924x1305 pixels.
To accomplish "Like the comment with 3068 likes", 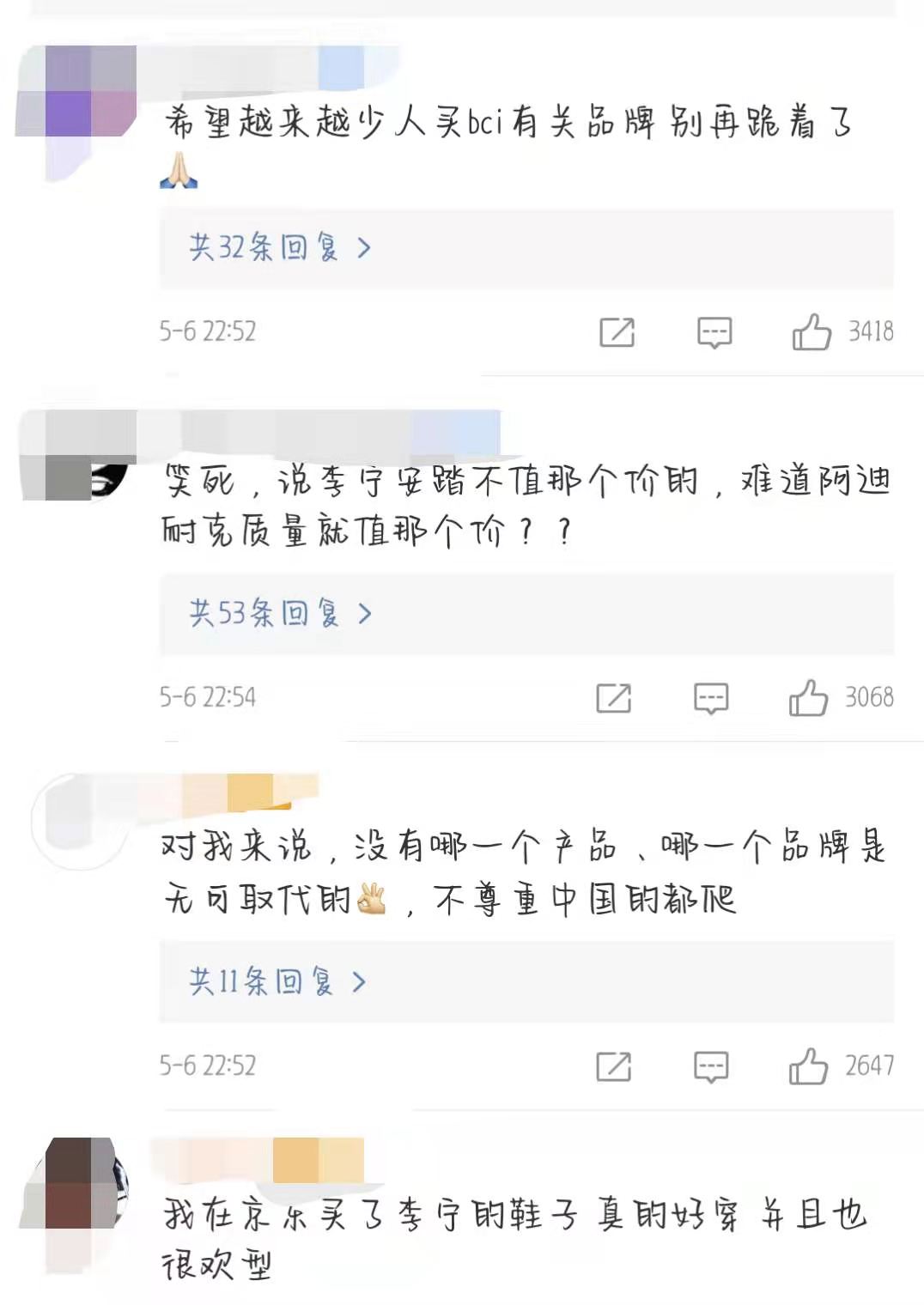I will click(808, 697).
